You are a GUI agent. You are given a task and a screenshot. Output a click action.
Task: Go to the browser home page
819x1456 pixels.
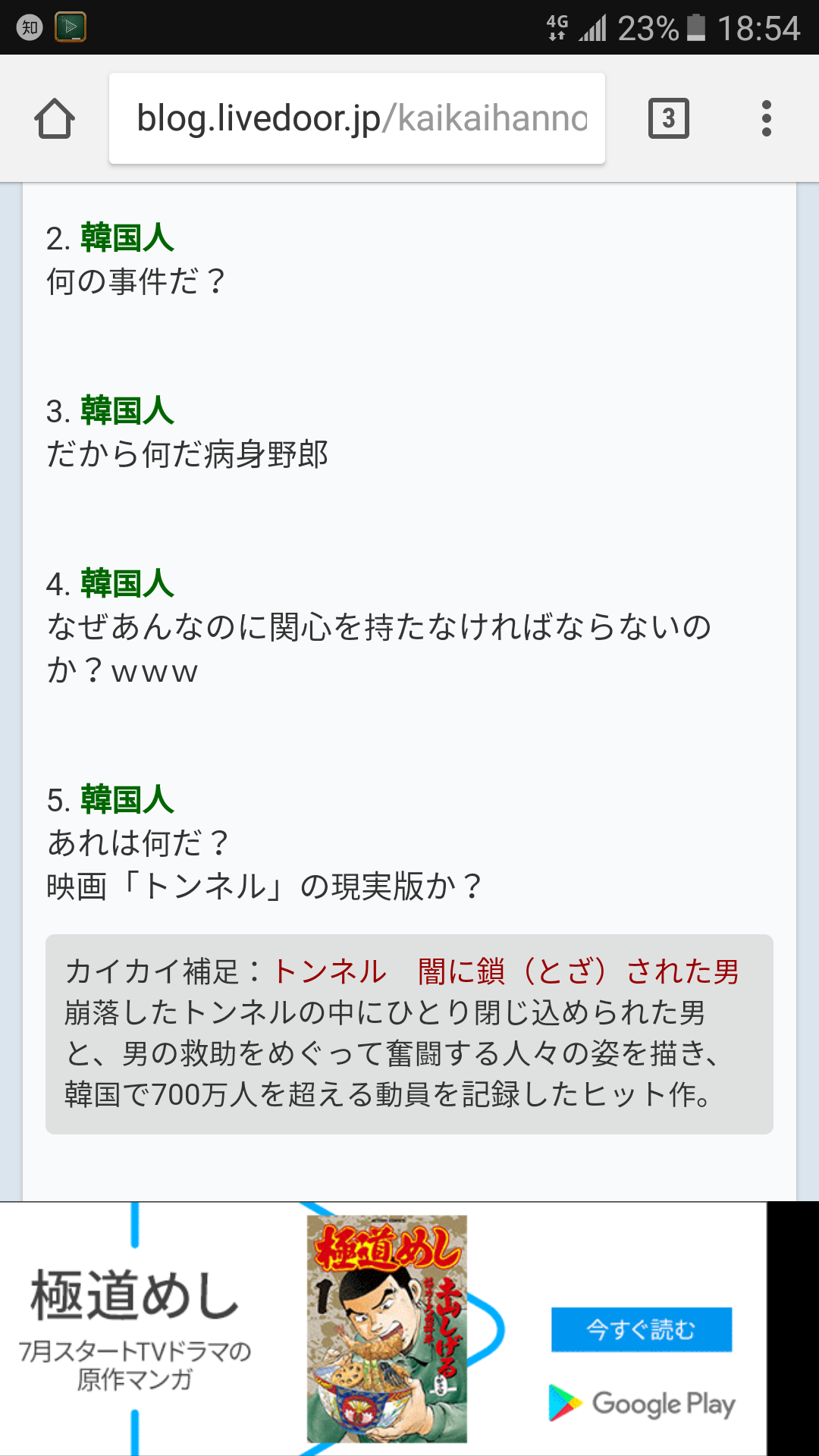(x=55, y=119)
